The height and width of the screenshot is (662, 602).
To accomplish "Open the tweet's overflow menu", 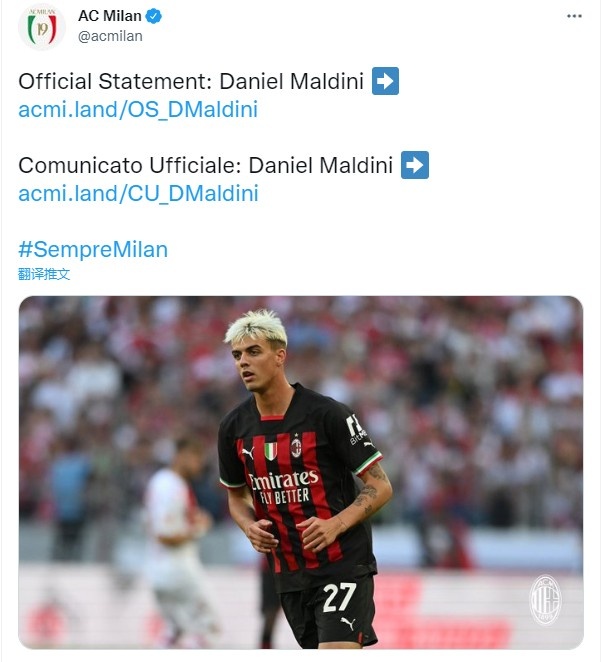I will (574, 16).
